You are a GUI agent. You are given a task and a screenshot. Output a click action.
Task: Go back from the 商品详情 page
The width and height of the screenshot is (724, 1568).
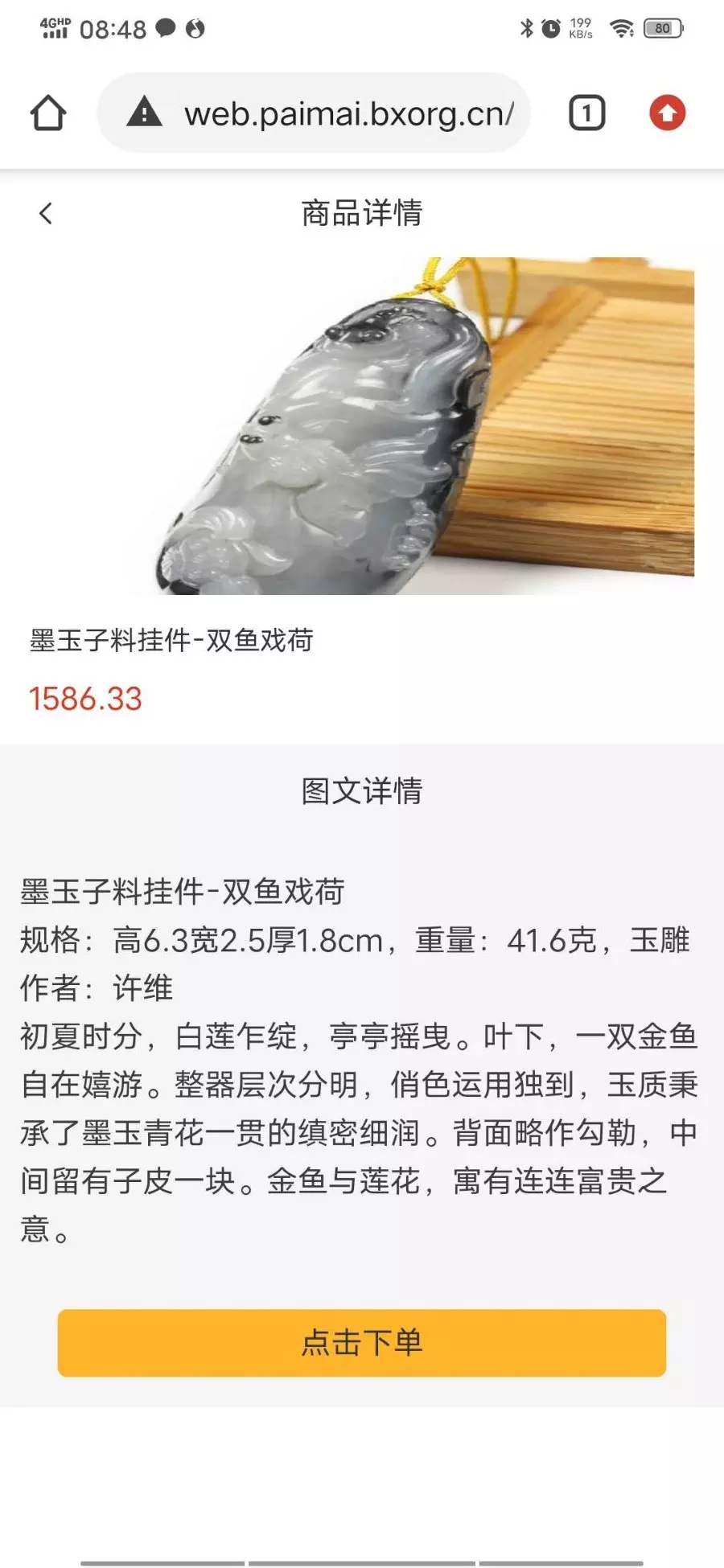point(46,213)
